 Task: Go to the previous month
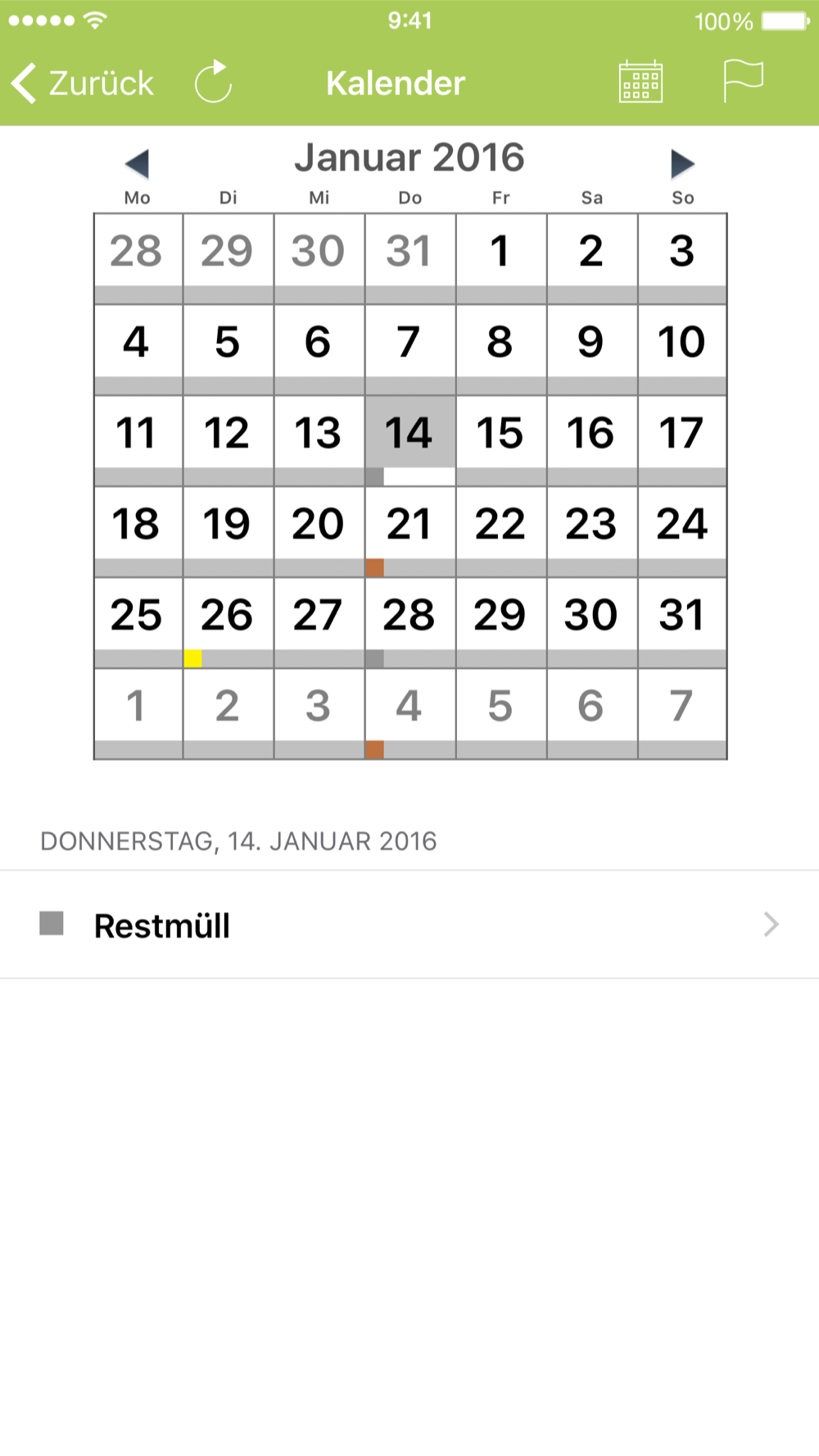click(138, 164)
